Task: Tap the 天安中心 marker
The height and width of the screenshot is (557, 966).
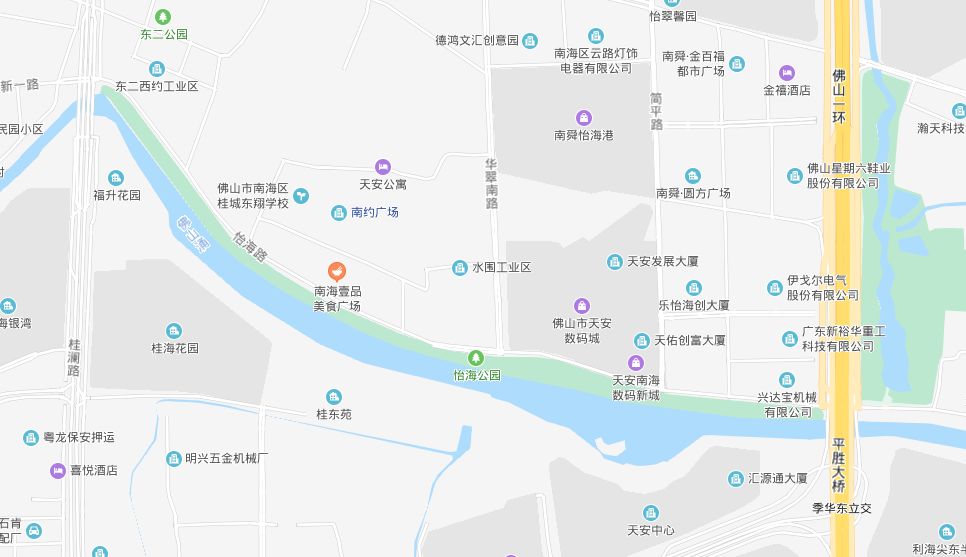Action: click(651, 513)
